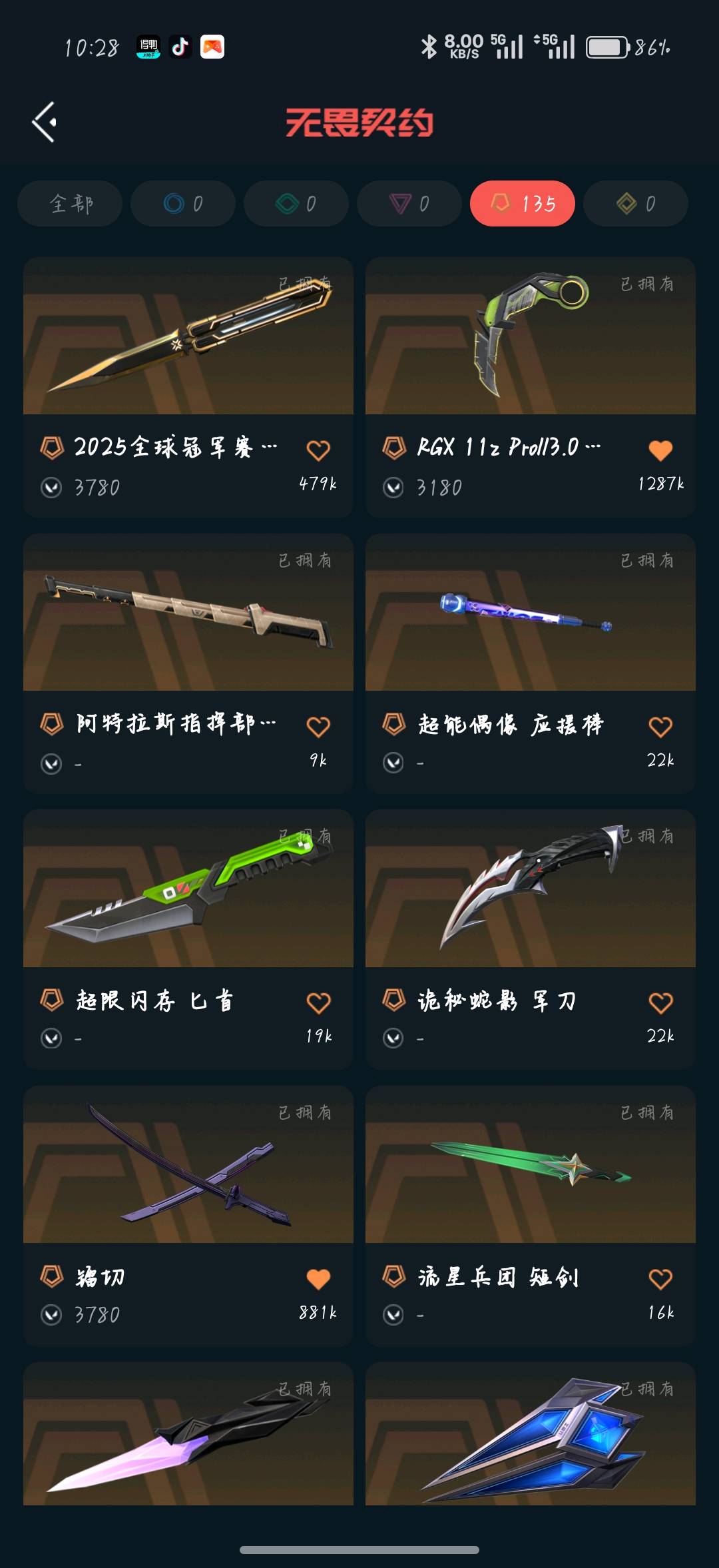
Task: Select the orange tier chip showing 135
Action: (523, 203)
